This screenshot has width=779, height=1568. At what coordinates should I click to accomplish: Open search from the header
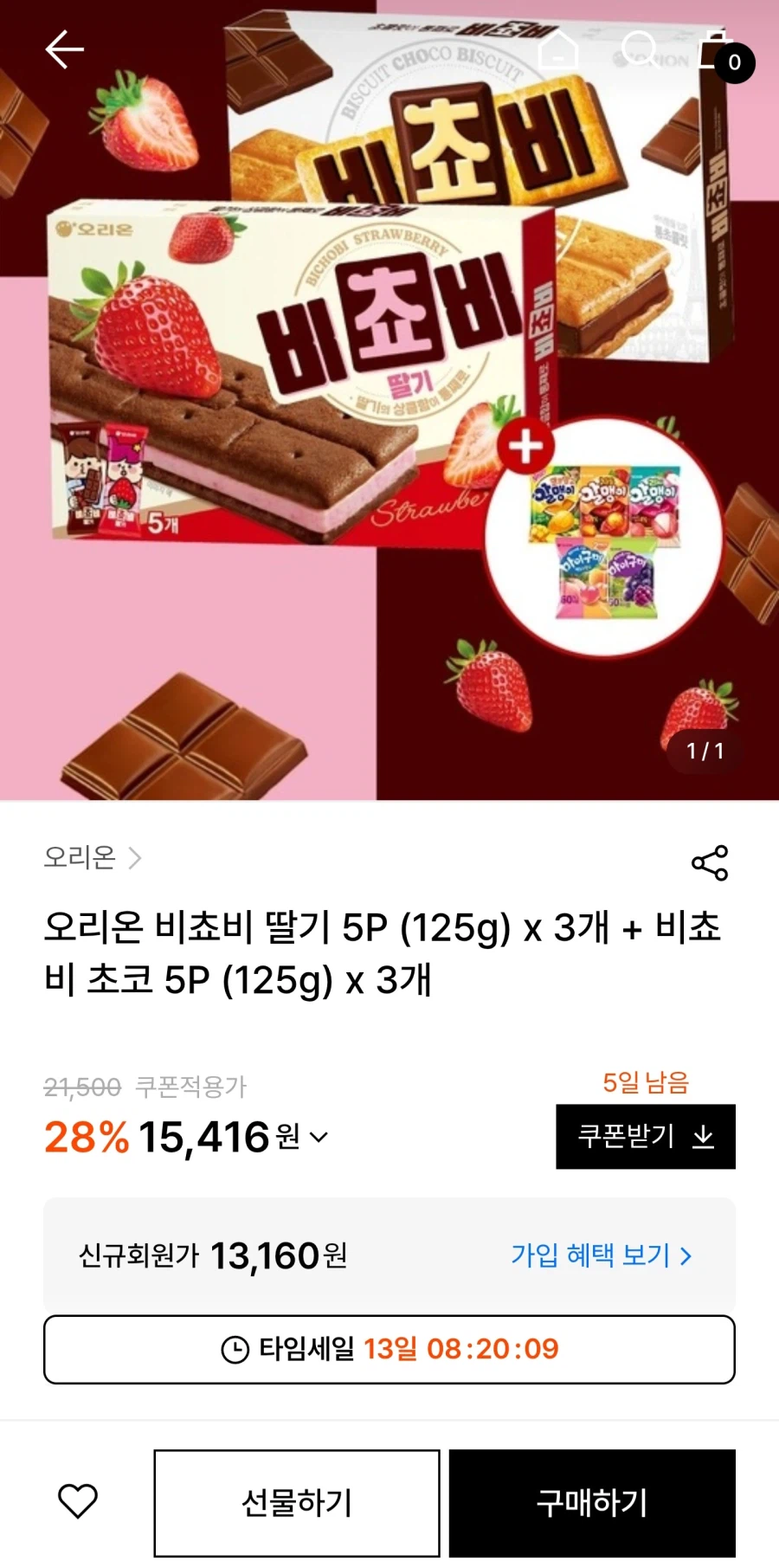tap(641, 49)
